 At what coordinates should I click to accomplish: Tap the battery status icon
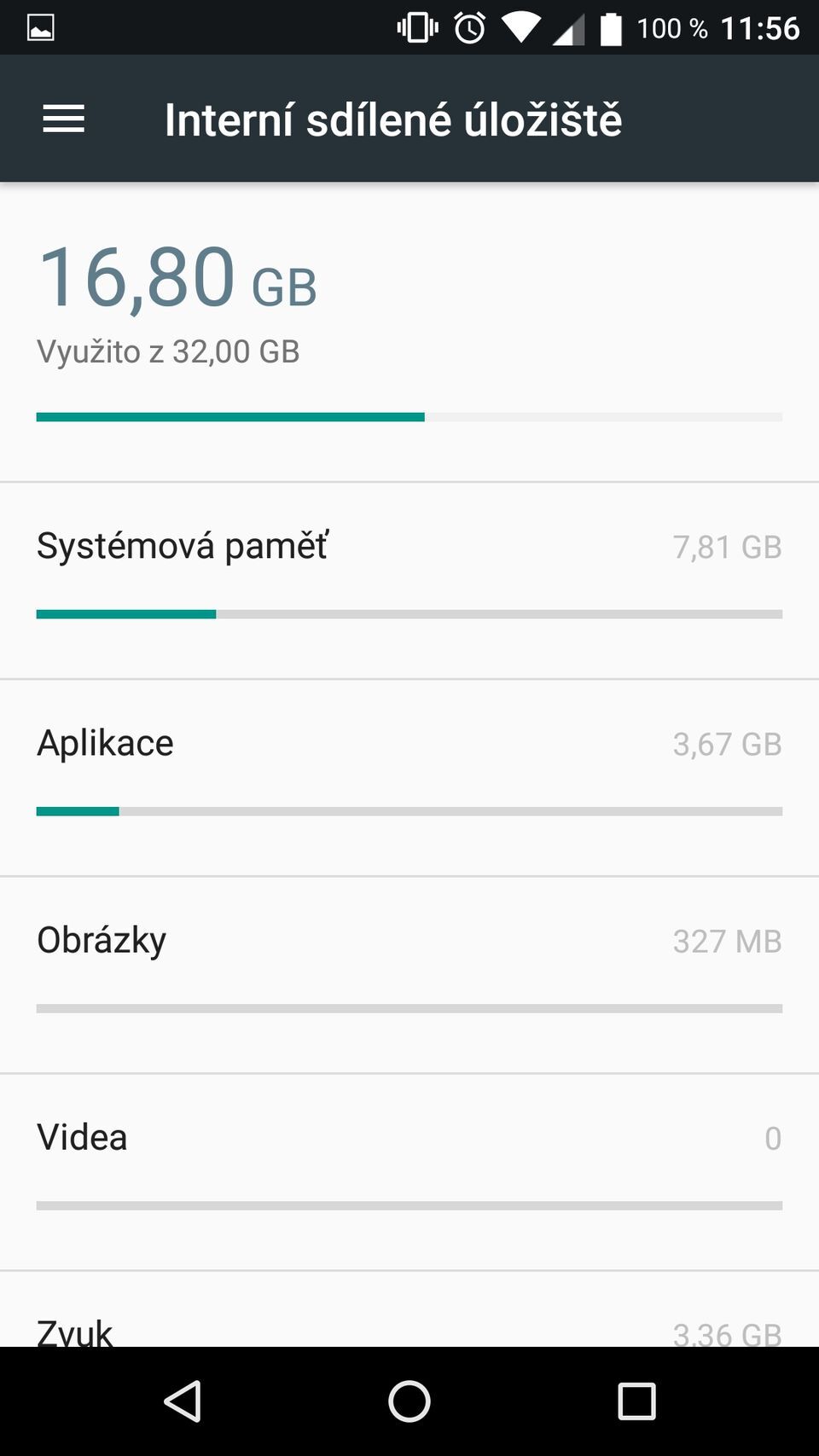[613, 26]
